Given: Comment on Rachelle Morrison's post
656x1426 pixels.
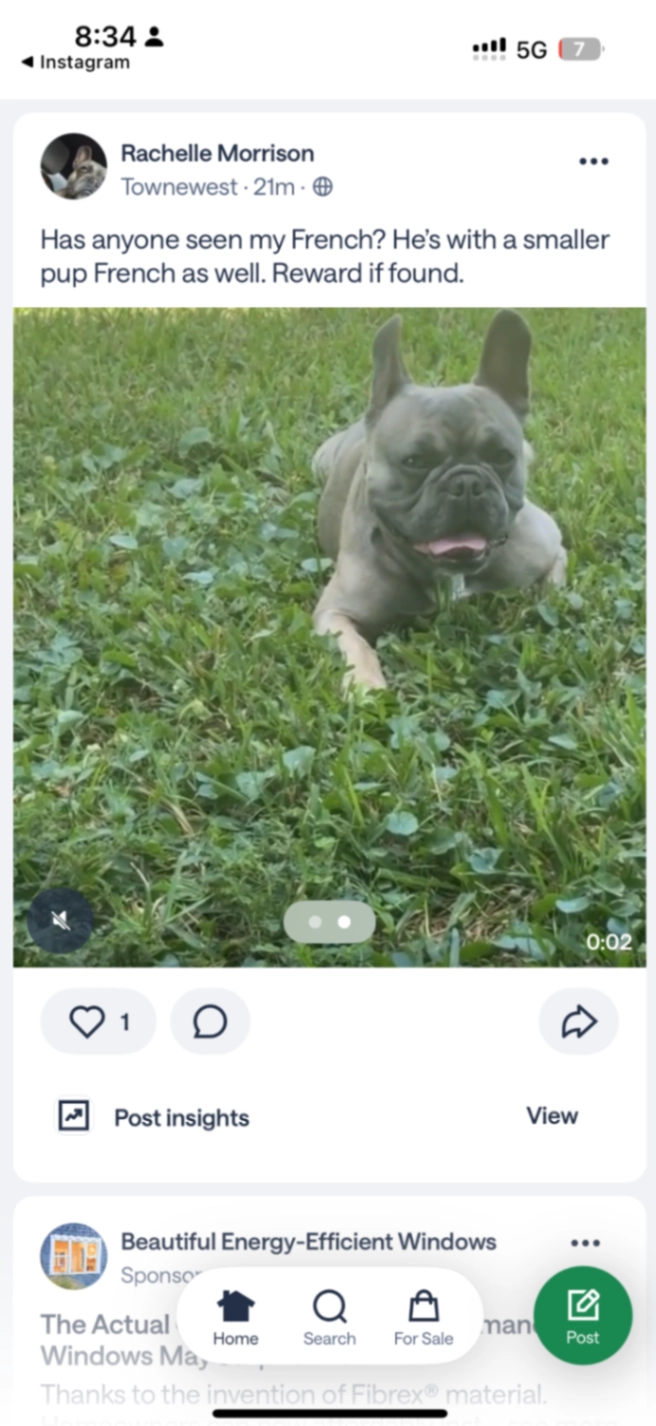Looking at the screenshot, I should 210,1021.
